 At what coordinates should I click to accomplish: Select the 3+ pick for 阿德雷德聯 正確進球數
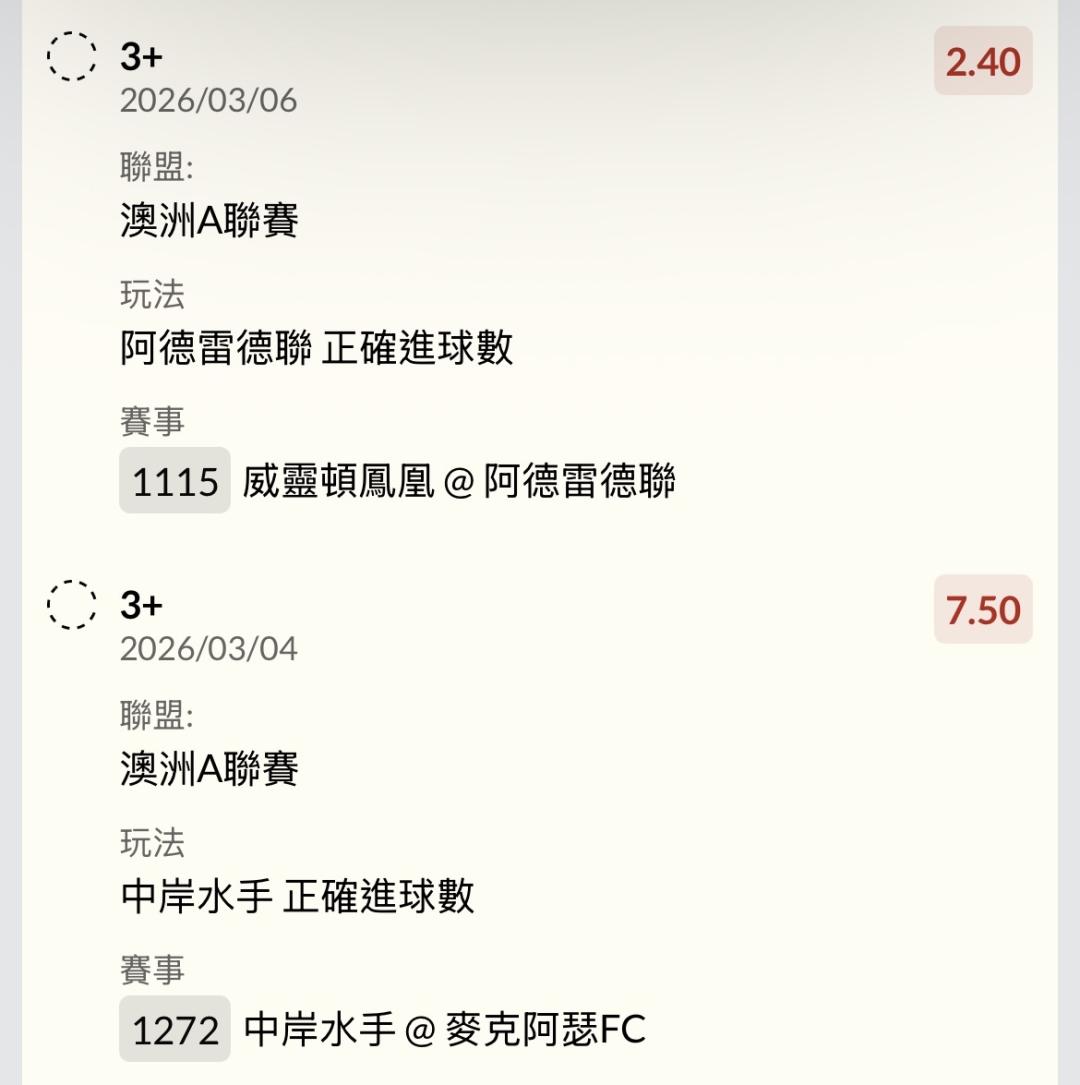coord(72,57)
